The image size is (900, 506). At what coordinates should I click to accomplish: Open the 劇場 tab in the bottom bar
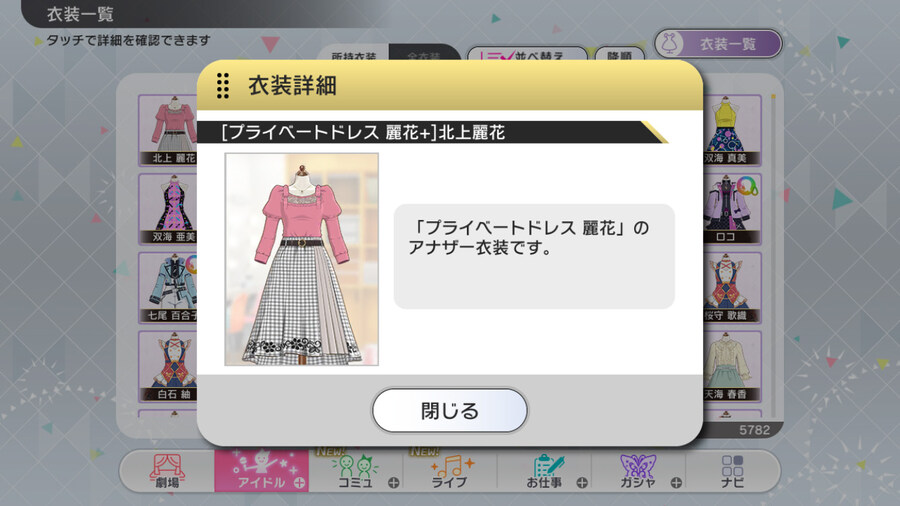coord(168,470)
